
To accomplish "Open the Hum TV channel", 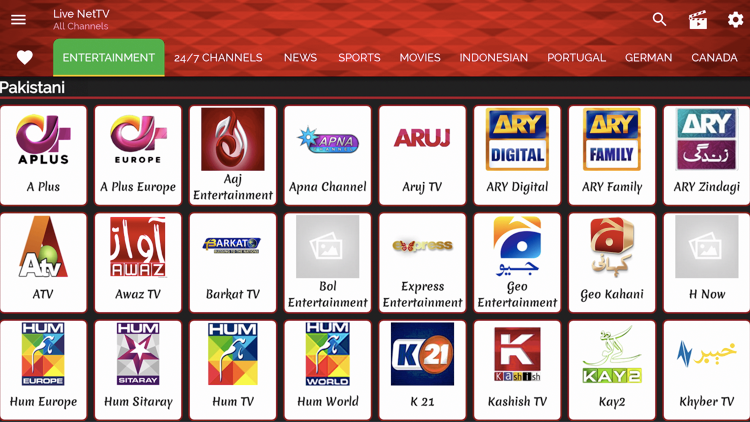I will [x=233, y=369].
